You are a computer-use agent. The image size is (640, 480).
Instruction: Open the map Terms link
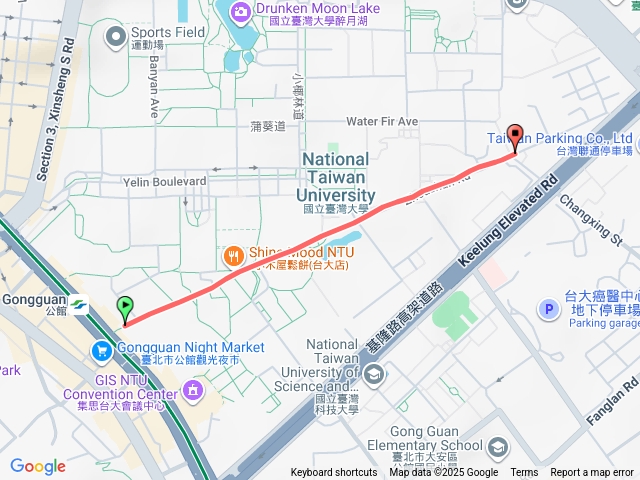(524, 473)
